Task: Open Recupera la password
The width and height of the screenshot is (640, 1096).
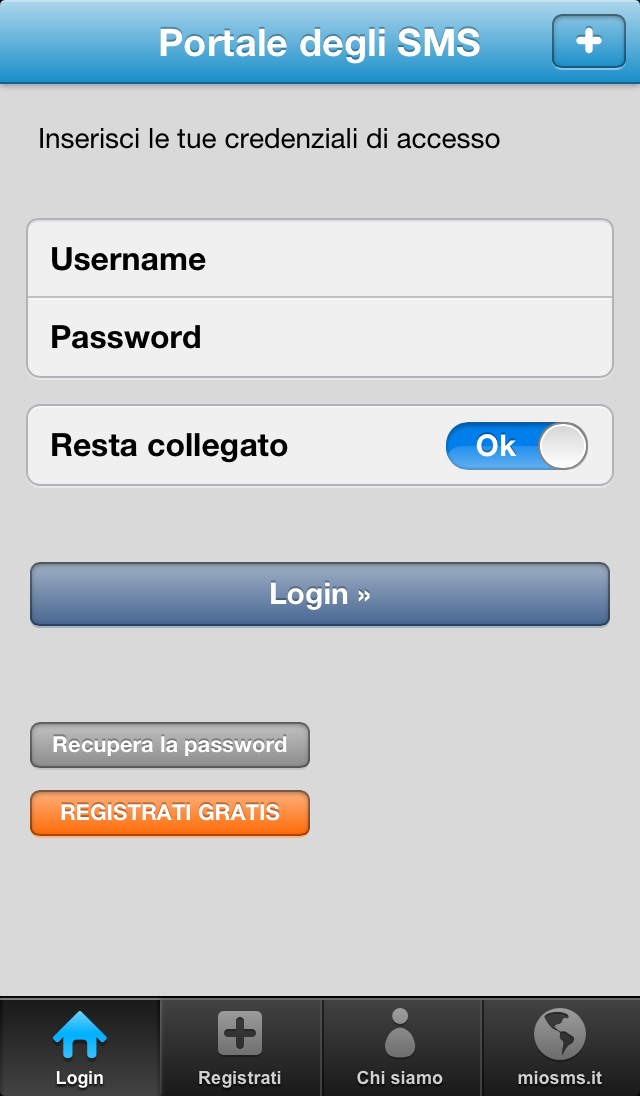Action: [x=170, y=744]
